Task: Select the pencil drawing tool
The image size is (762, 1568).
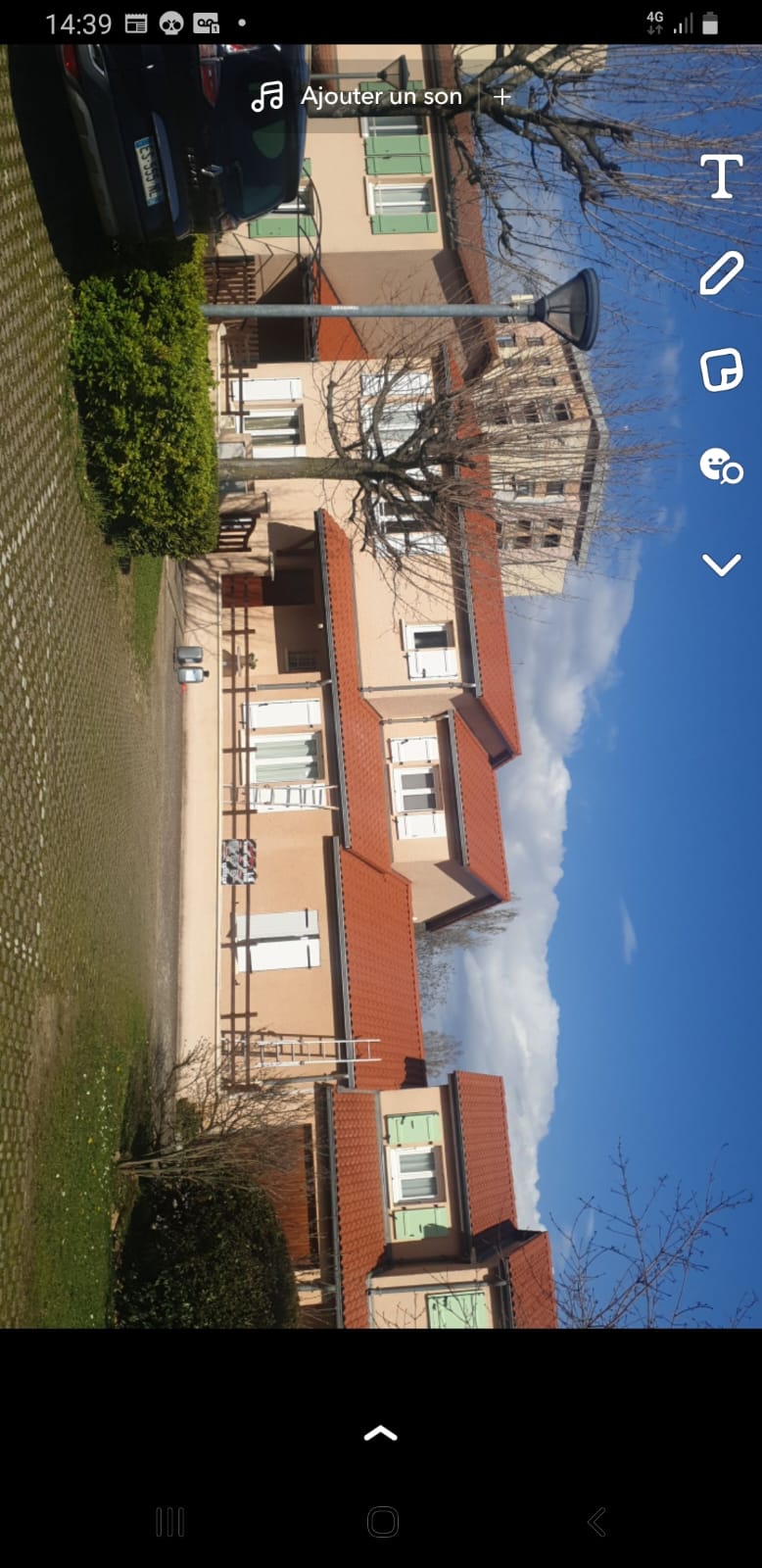Action: [721, 272]
